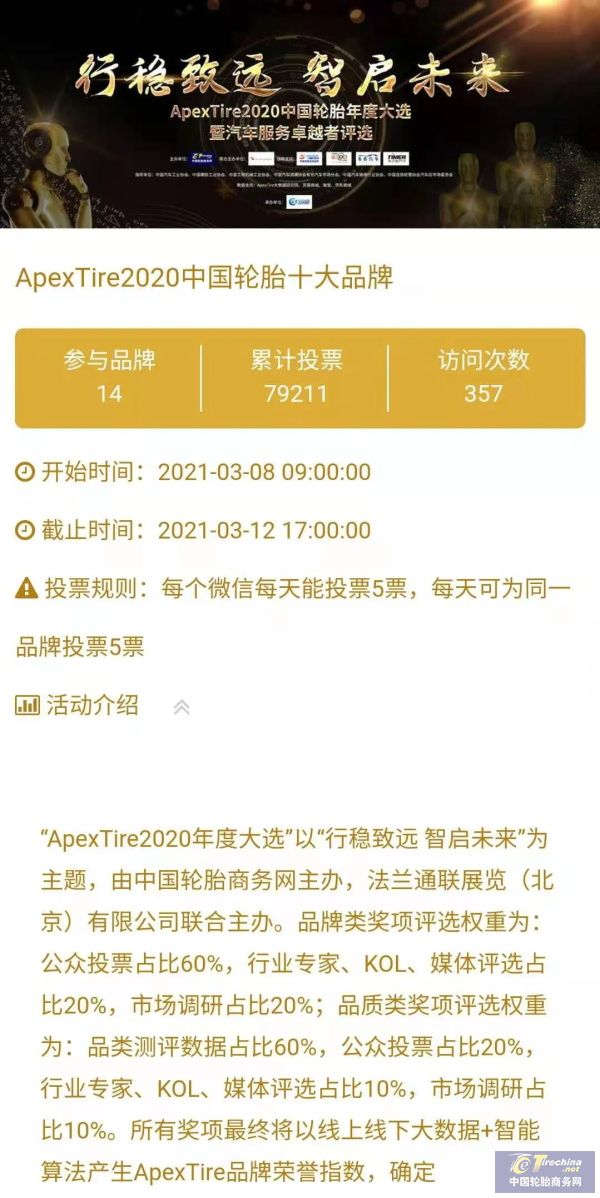Image resolution: width=600 pixels, height=1198 pixels.
Task: Collapse the 活动介绍 section
Action: point(181,707)
